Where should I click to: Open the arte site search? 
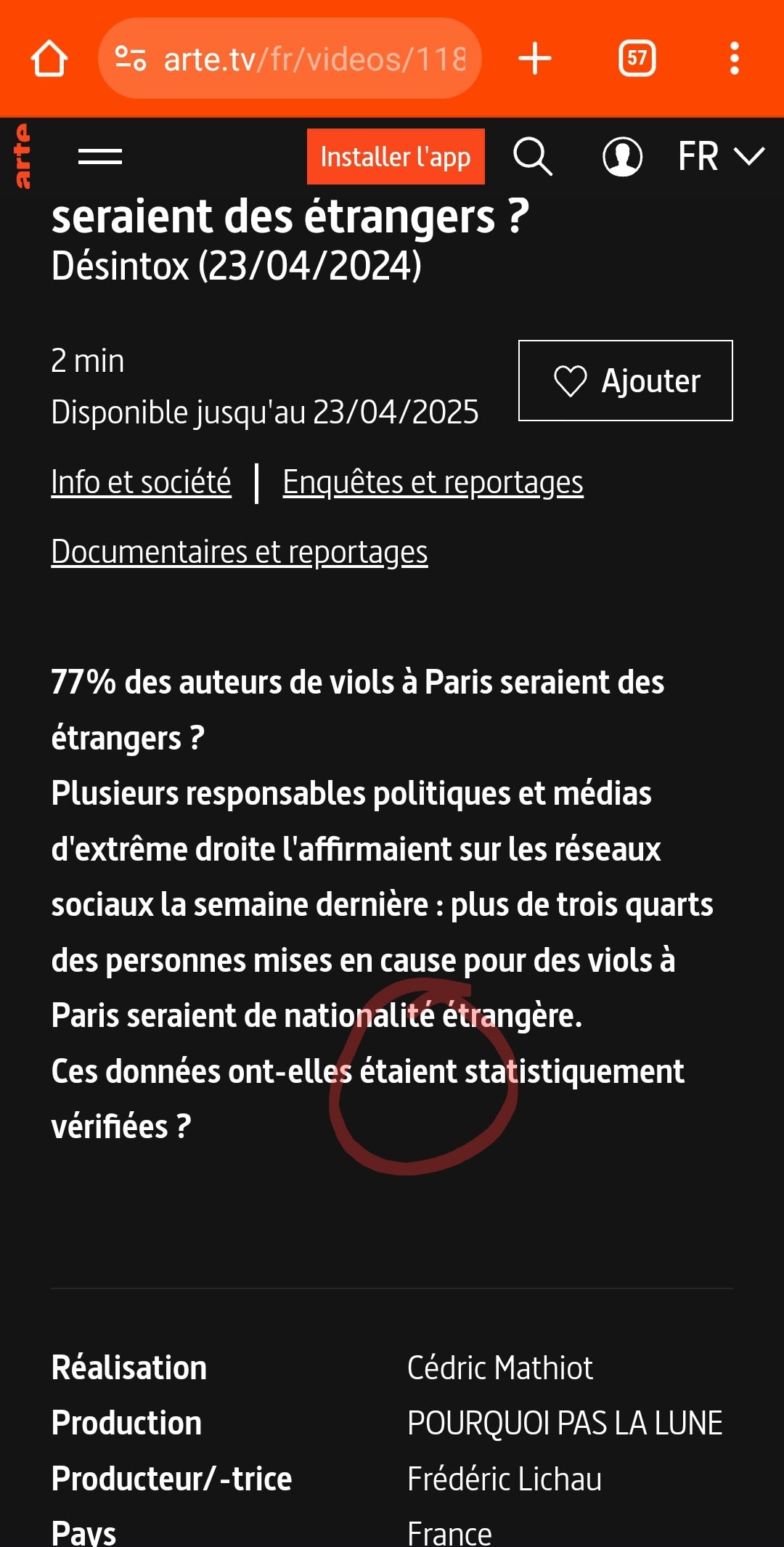coord(533,156)
